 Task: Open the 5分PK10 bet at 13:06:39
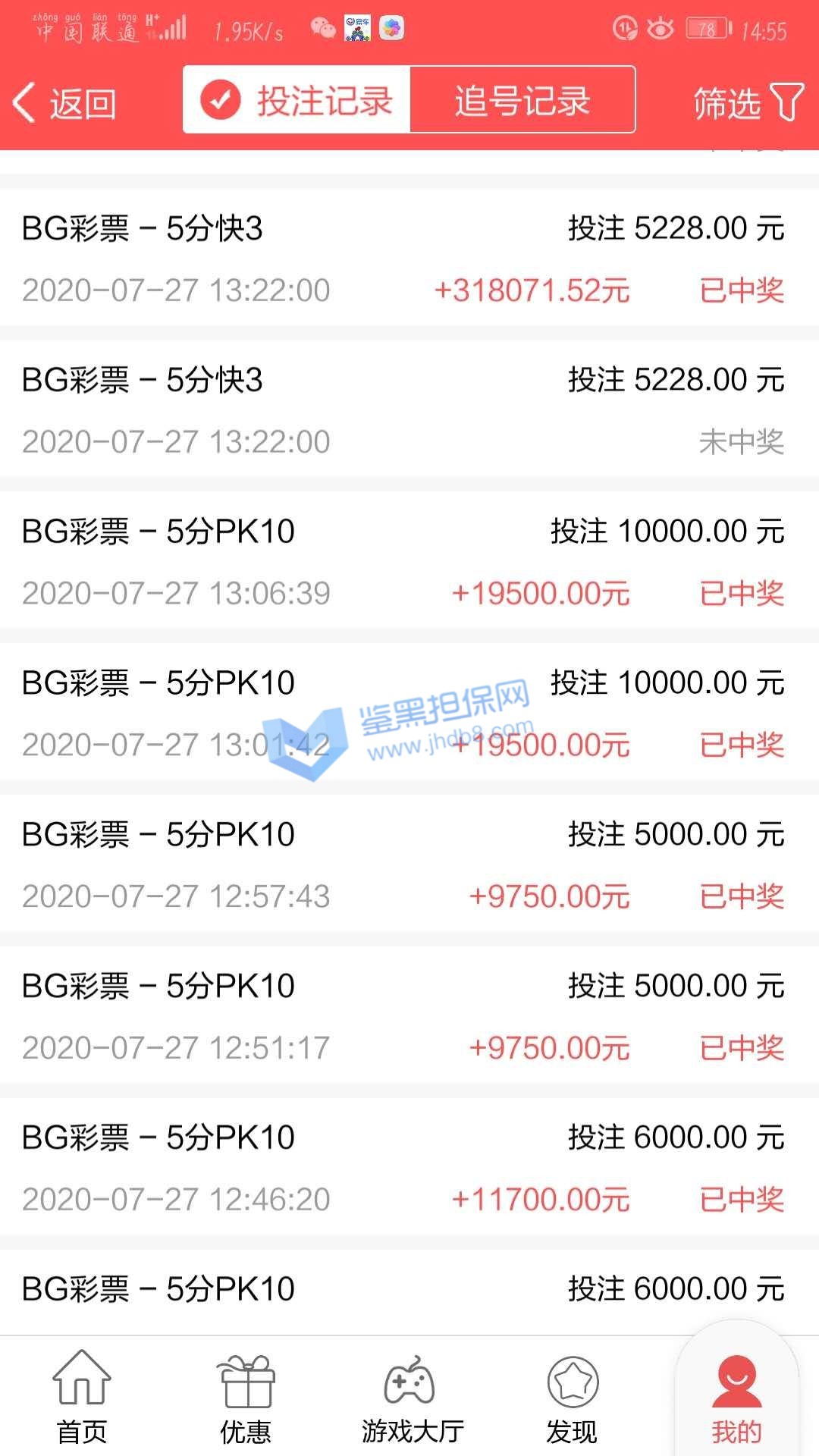pyautogui.click(x=409, y=561)
